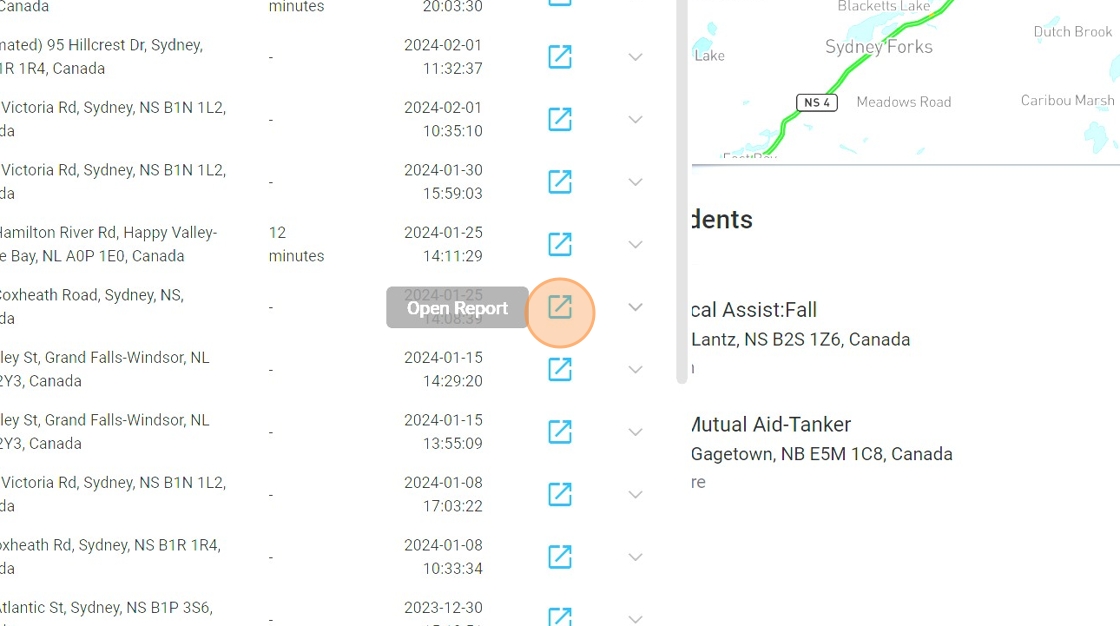Viewport: 1120px width, 626px height.
Task: Expand the row dated 2024-02-01 10:35:10
Action: pyautogui.click(x=635, y=120)
